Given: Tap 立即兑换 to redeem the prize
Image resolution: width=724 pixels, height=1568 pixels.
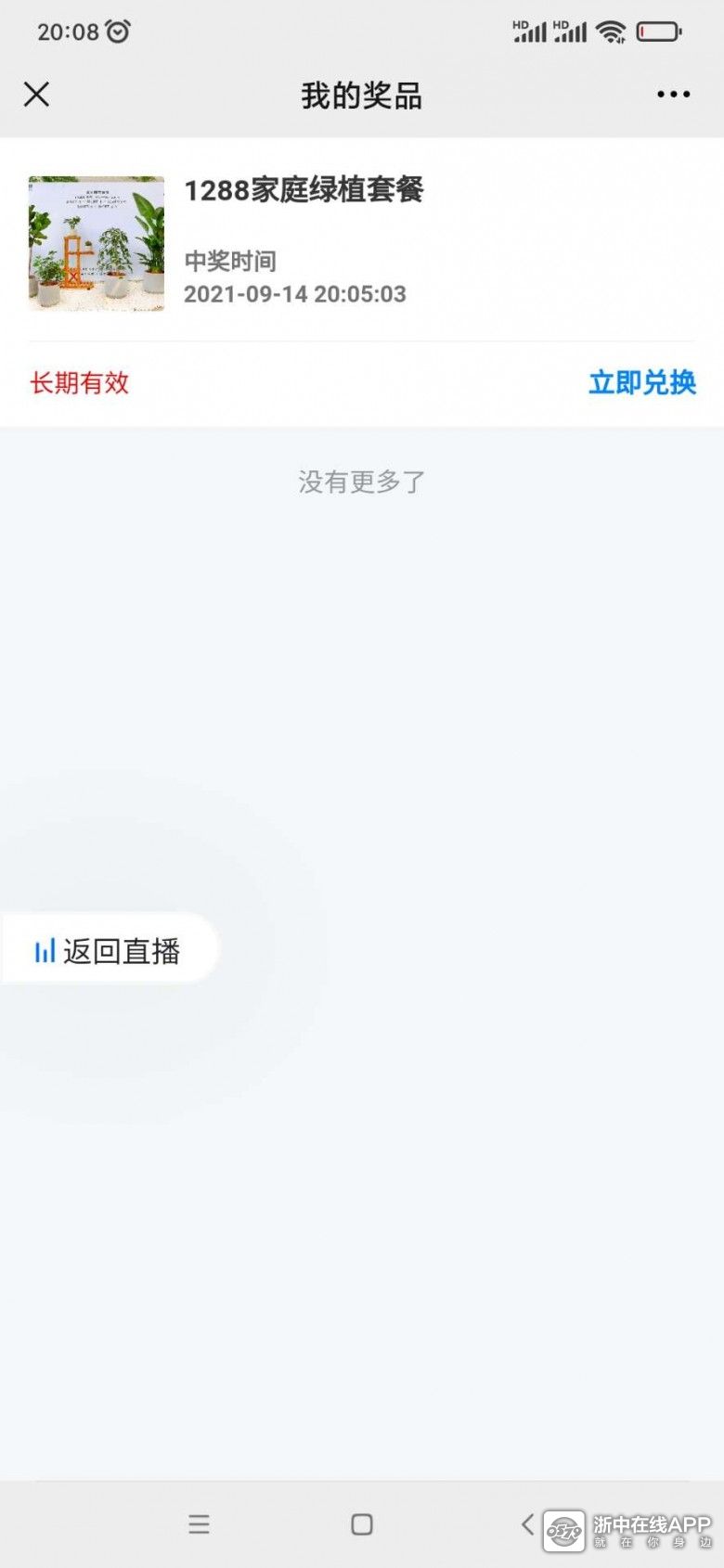Looking at the screenshot, I should [x=641, y=382].
